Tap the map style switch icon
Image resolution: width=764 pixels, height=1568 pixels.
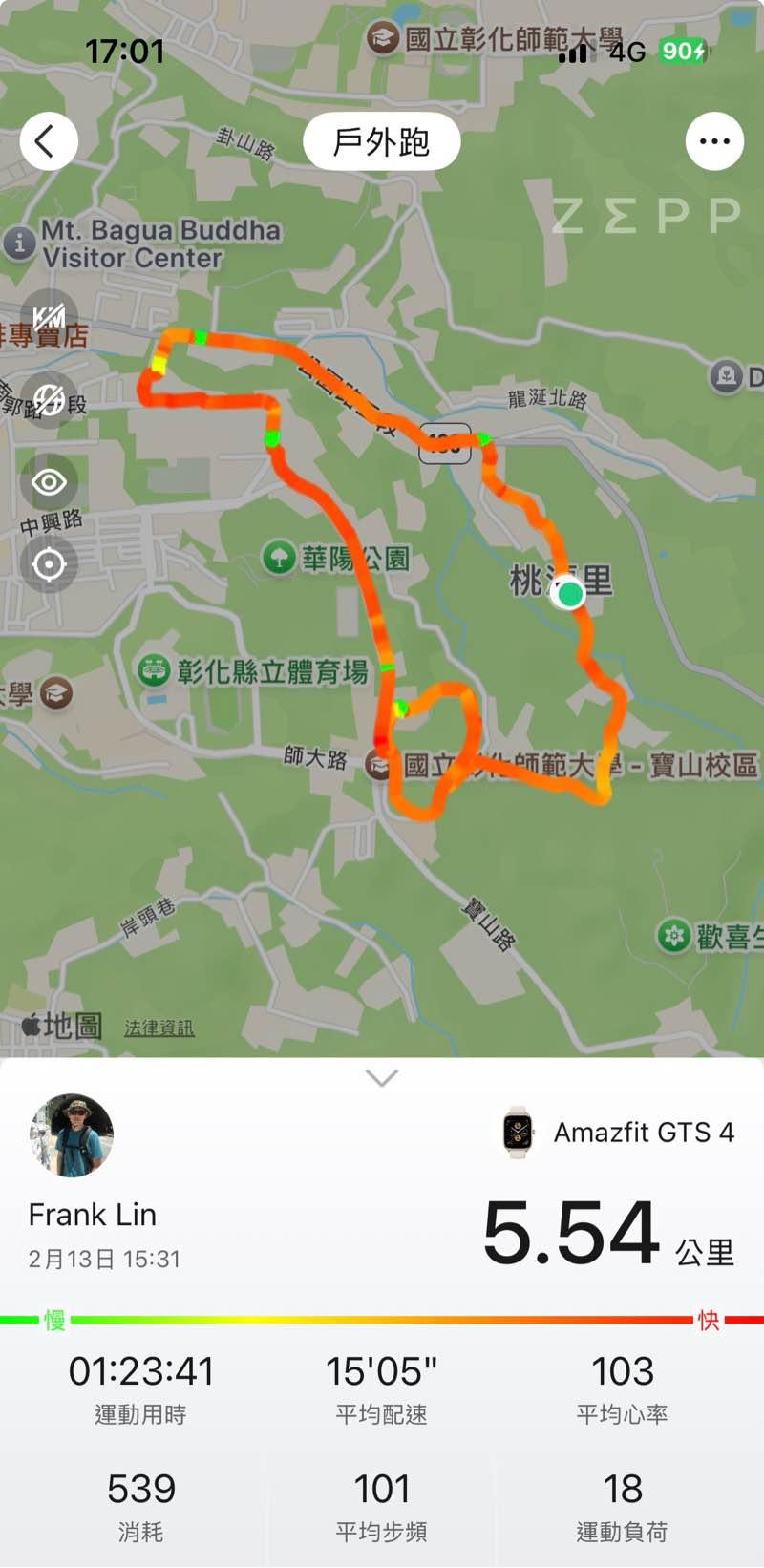(x=49, y=399)
